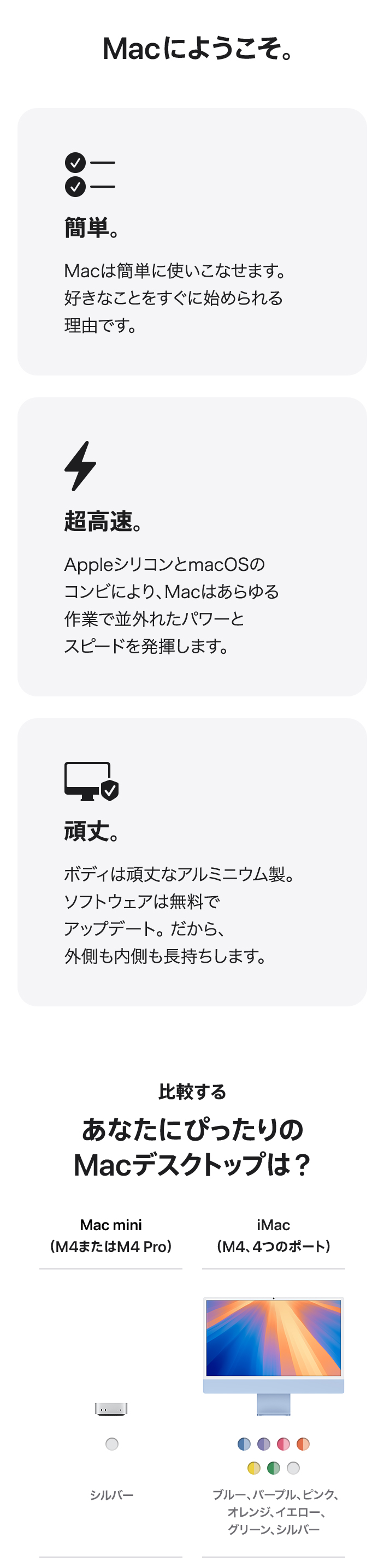Choose the purple iMac color swatch
This screenshot has height=1568, width=384.
pos(263,1444)
